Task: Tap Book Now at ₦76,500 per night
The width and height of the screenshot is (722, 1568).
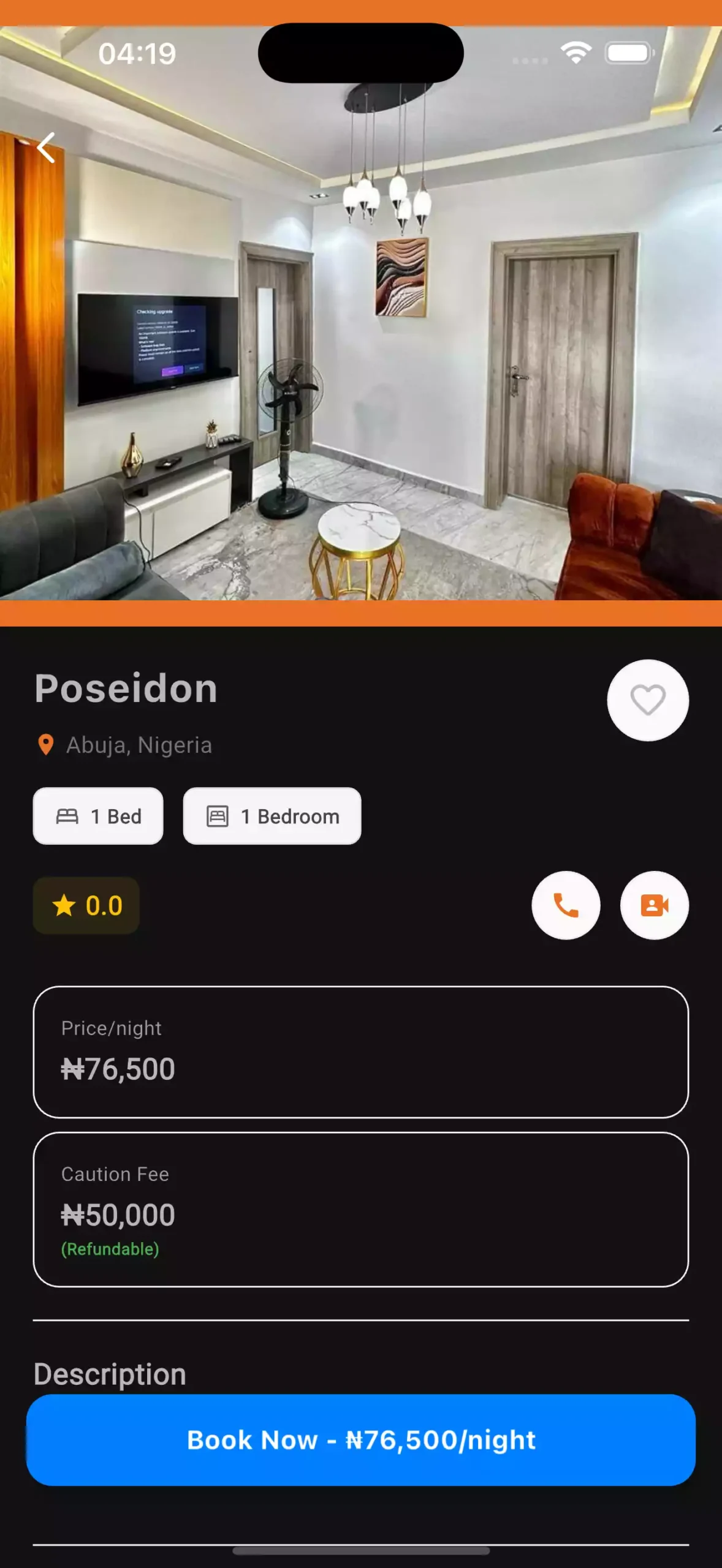Action: point(360,1439)
